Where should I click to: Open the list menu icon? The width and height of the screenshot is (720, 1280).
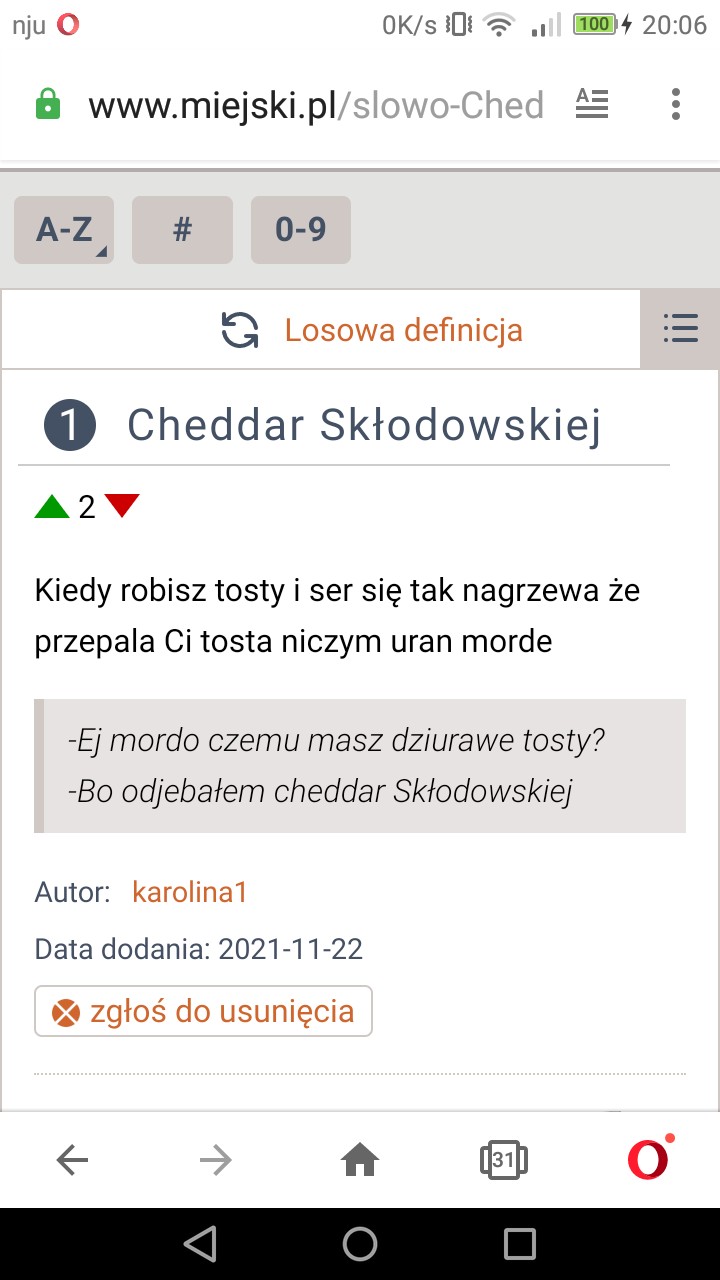(680, 329)
